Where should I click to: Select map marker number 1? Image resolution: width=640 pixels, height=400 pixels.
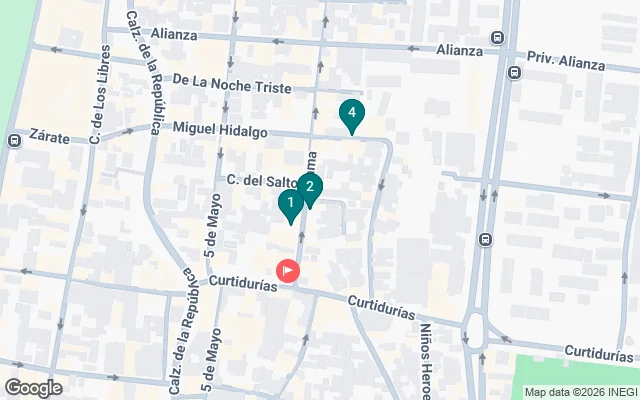290,204
